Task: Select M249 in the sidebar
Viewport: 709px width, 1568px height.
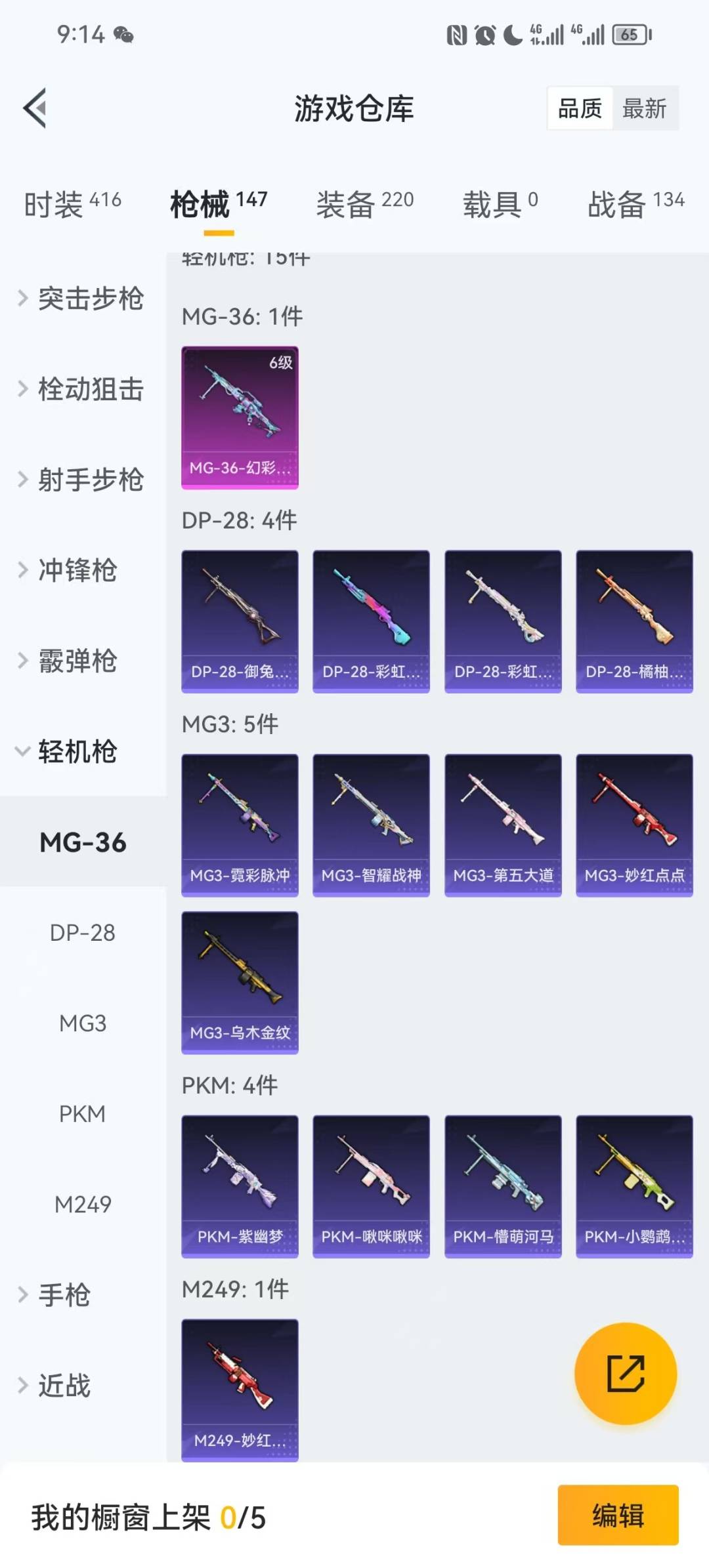Action: pyautogui.click(x=82, y=1204)
